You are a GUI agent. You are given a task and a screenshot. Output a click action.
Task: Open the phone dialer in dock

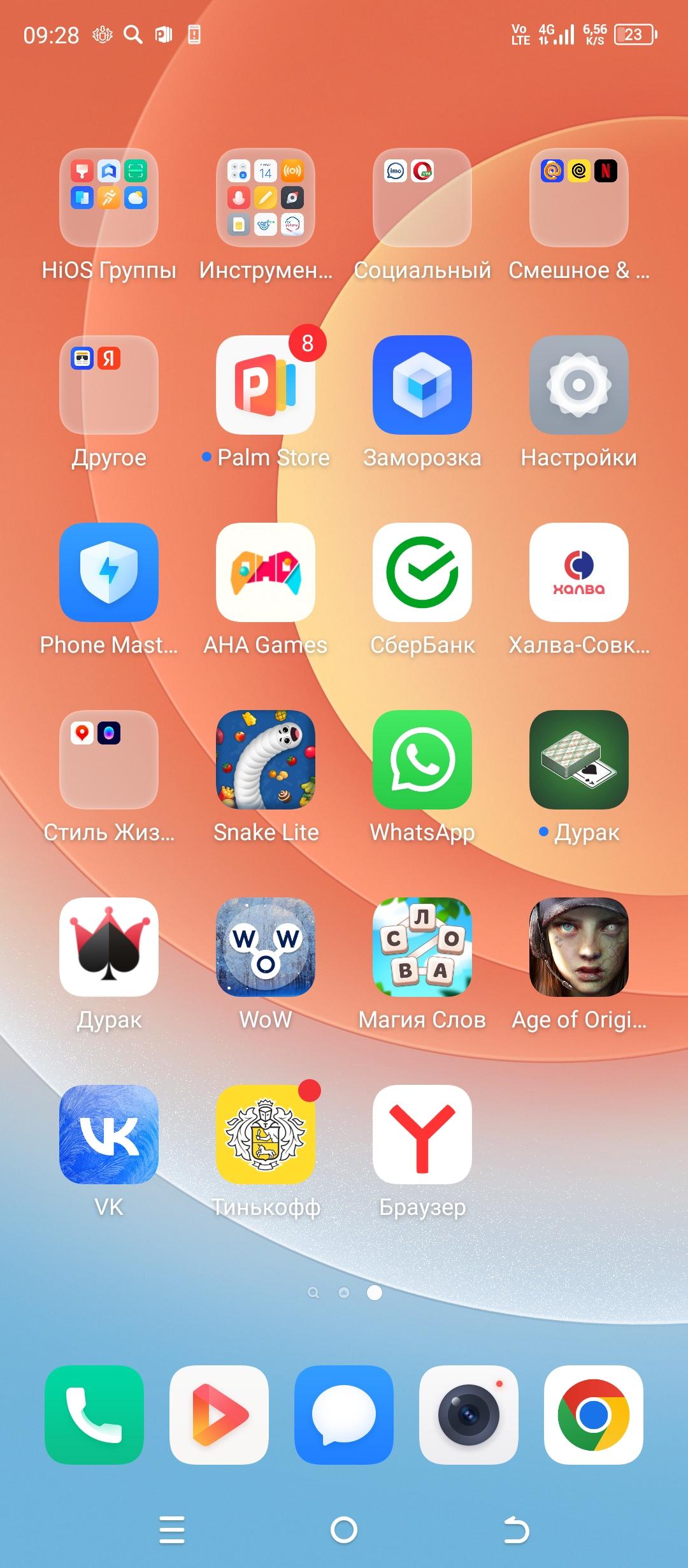[94, 1415]
